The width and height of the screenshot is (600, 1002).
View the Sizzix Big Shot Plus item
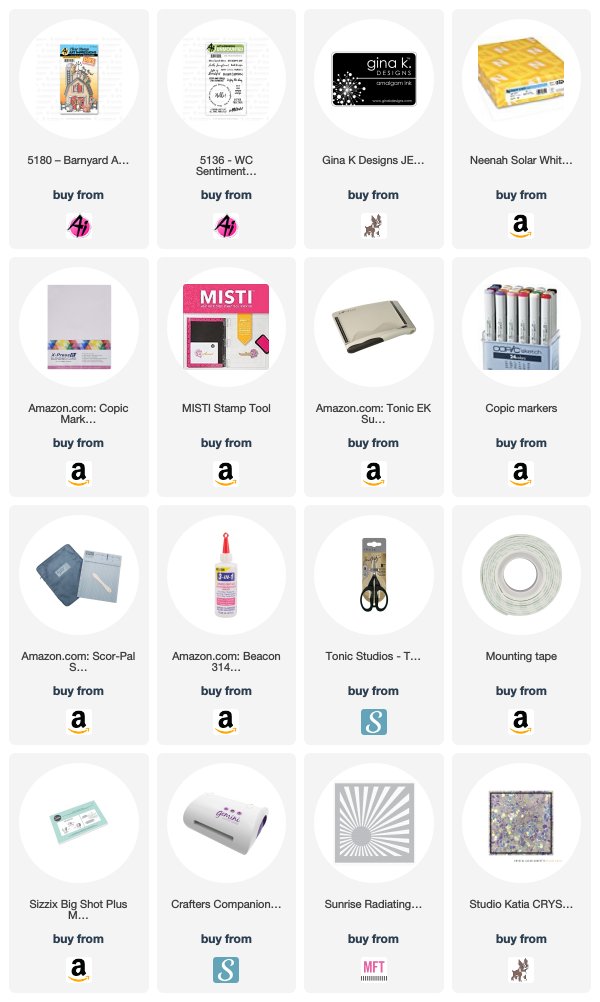coord(79,872)
